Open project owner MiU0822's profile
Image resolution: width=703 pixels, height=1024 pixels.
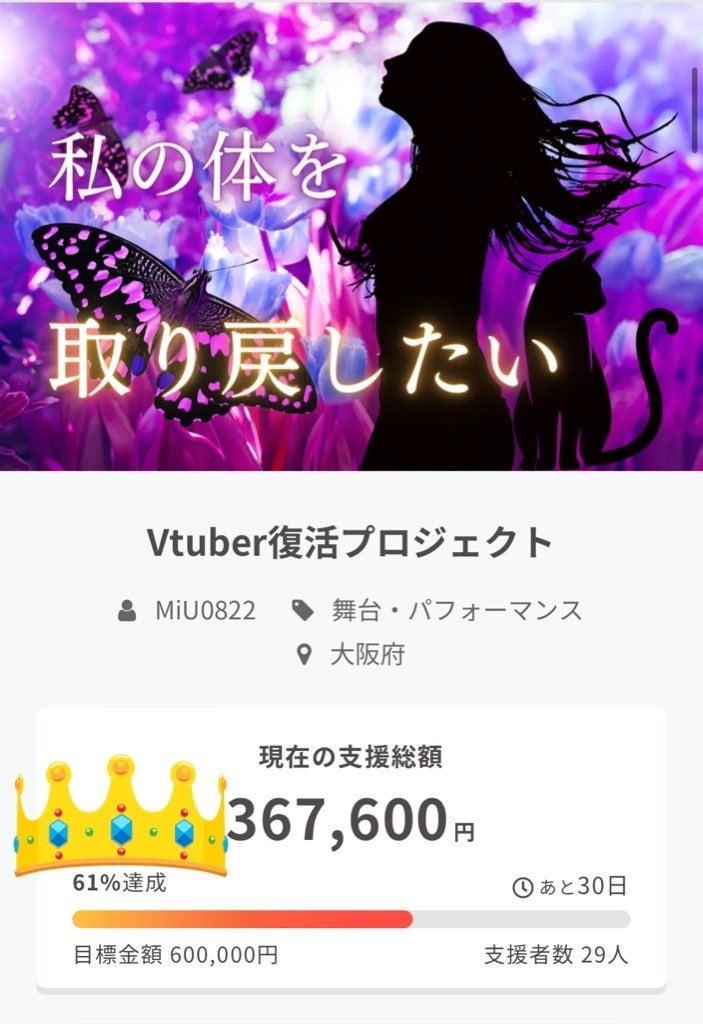click(x=205, y=610)
